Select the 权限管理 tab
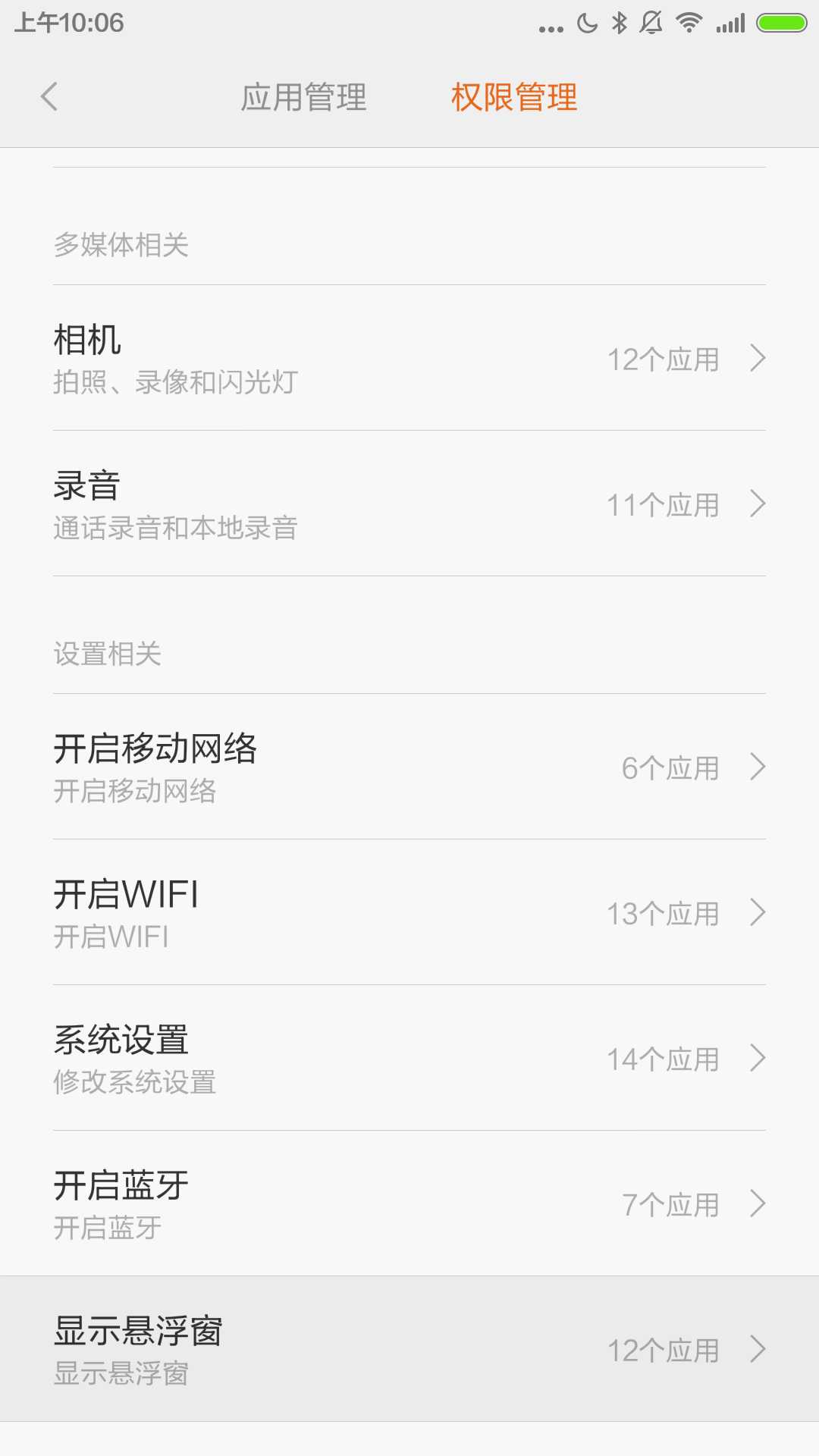Screen dimensions: 819x1456 coord(514,97)
